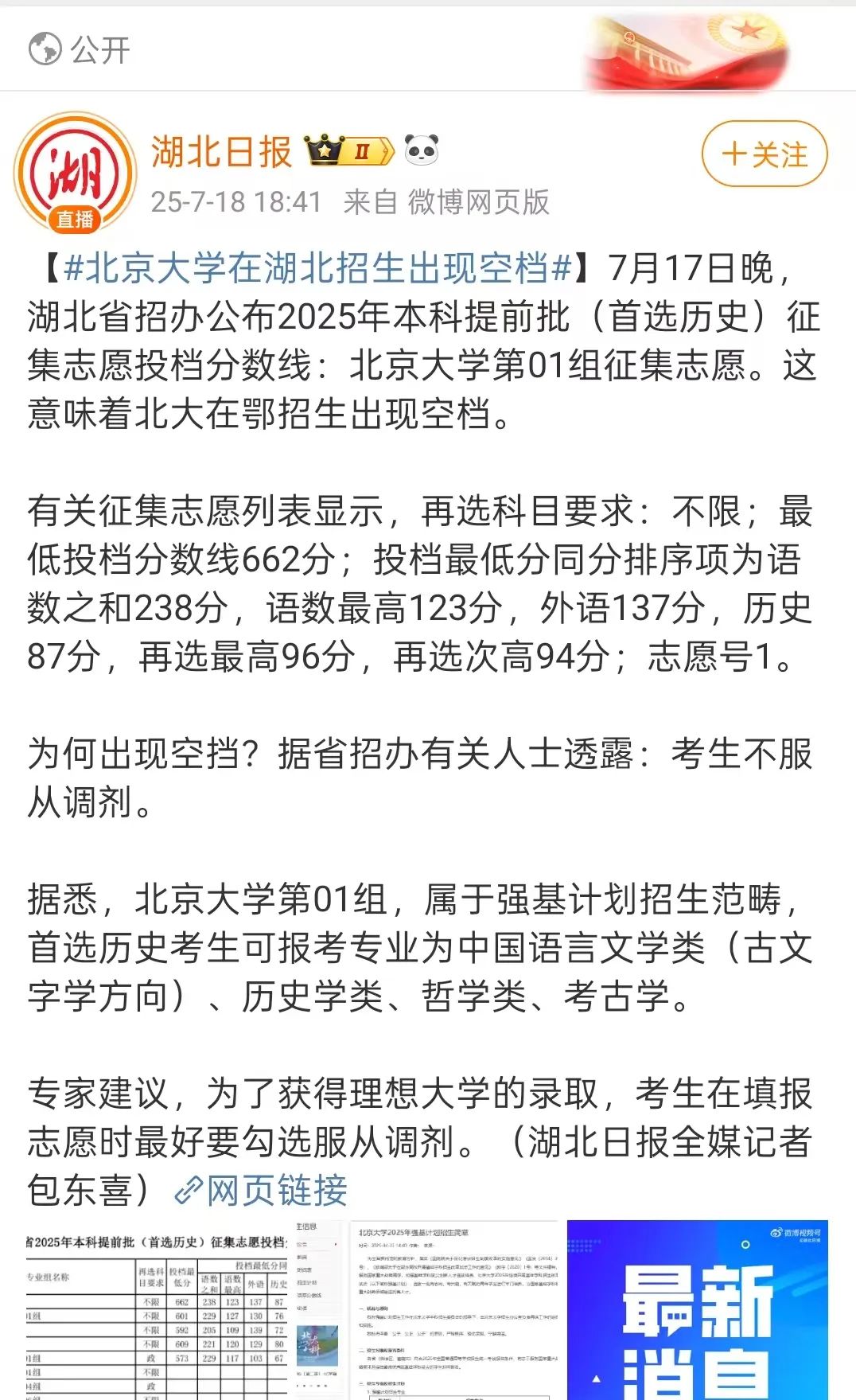View the score table image thumbnail
This screenshot has width=856, height=1400.
coord(158,1310)
